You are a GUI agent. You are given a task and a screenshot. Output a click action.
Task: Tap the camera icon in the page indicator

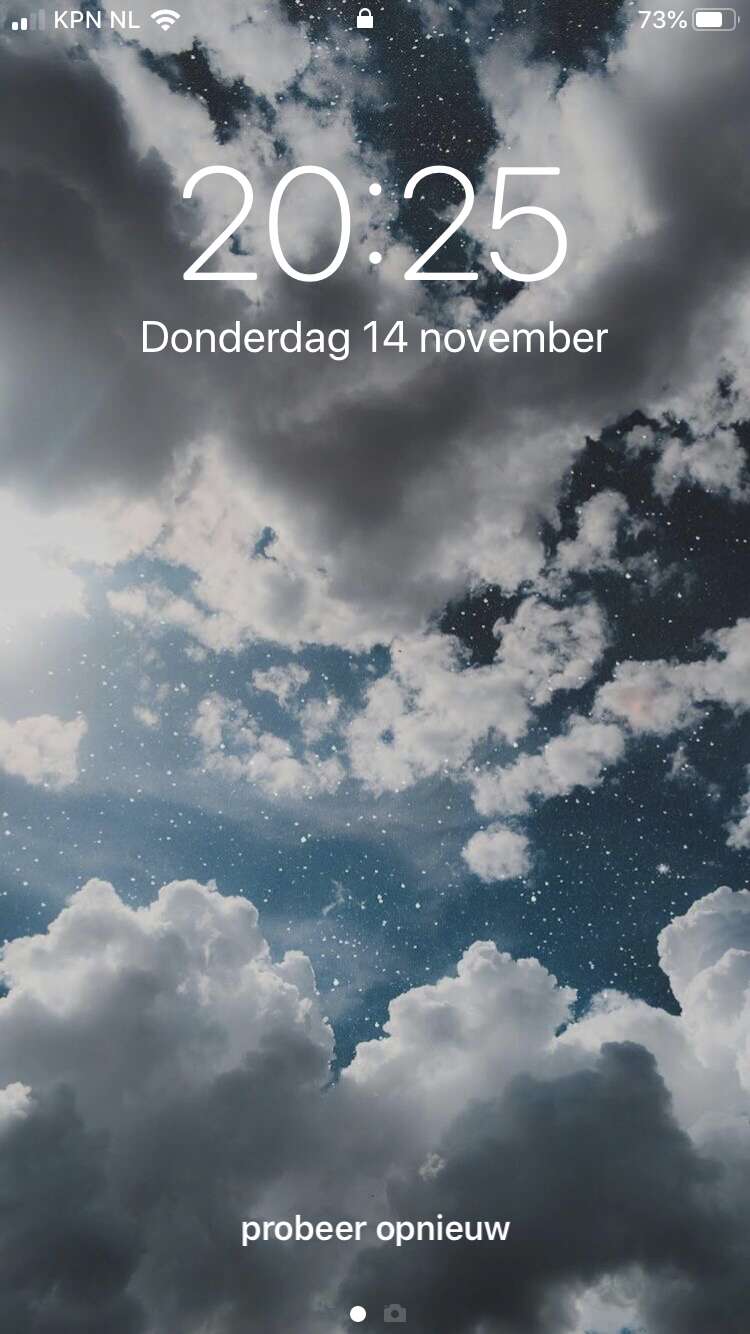pyautogui.click(x=395, y=1313)
